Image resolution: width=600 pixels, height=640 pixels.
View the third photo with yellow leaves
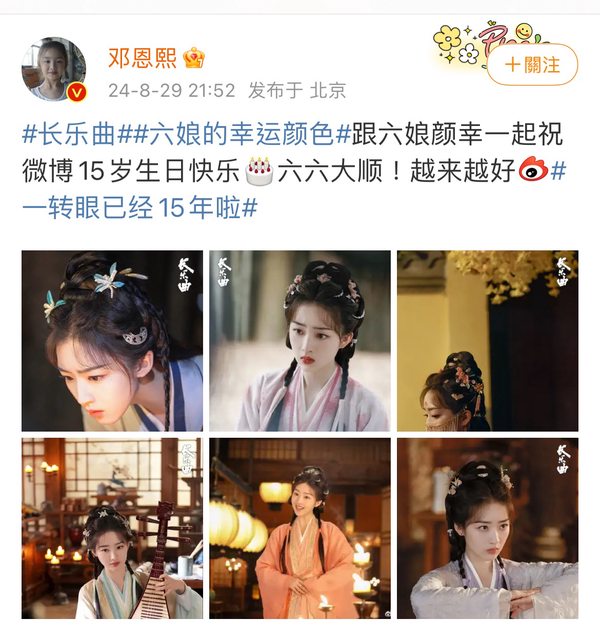click(487, 341)
